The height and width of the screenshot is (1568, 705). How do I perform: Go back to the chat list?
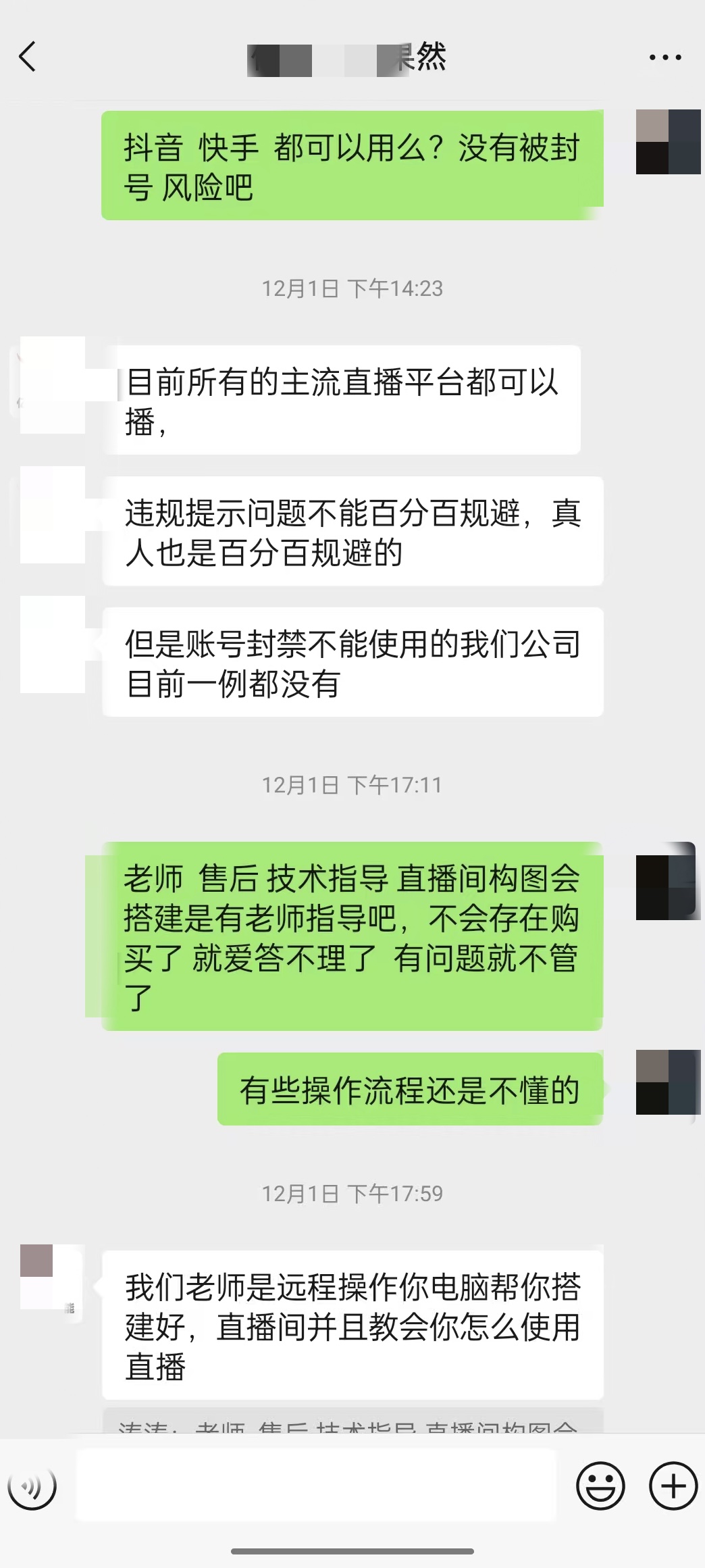point(27,57)
